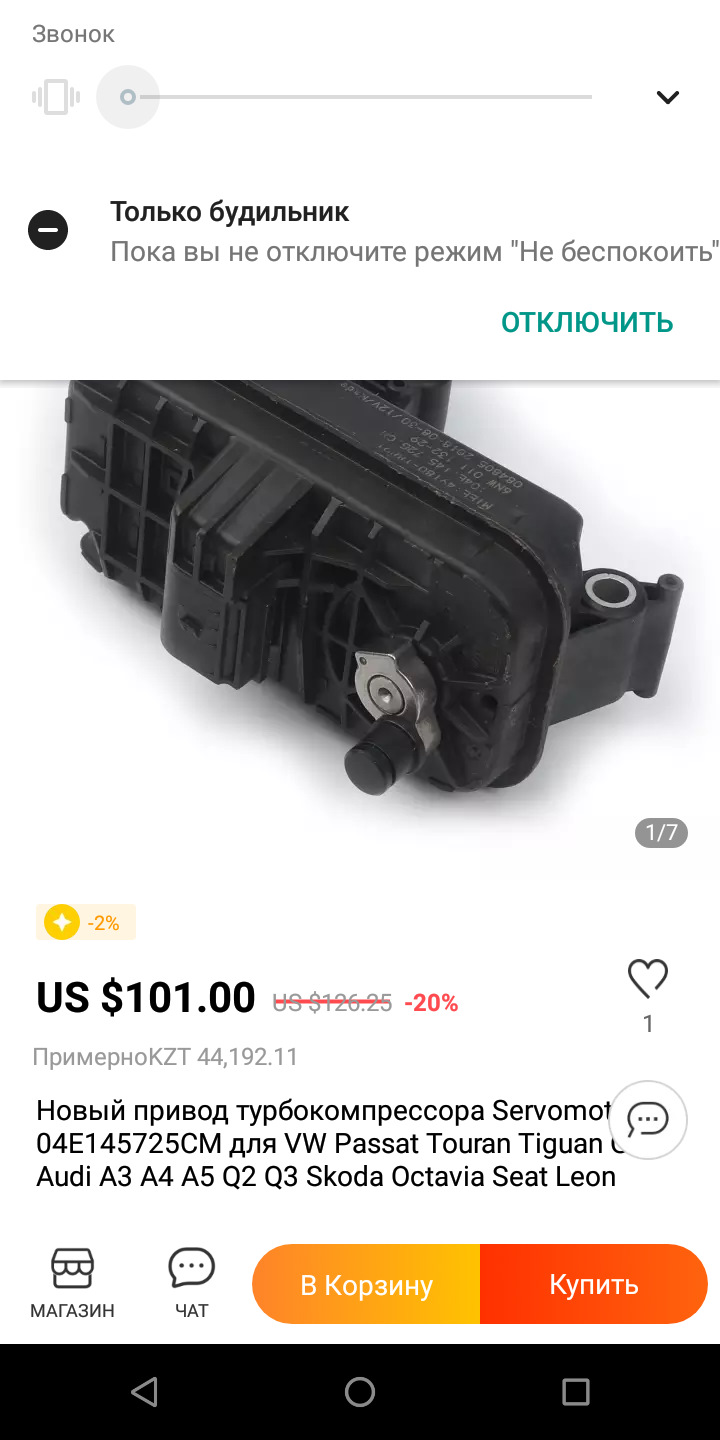
Task: Favorite the product using the heart icon
Action: (x=647, y=979)
